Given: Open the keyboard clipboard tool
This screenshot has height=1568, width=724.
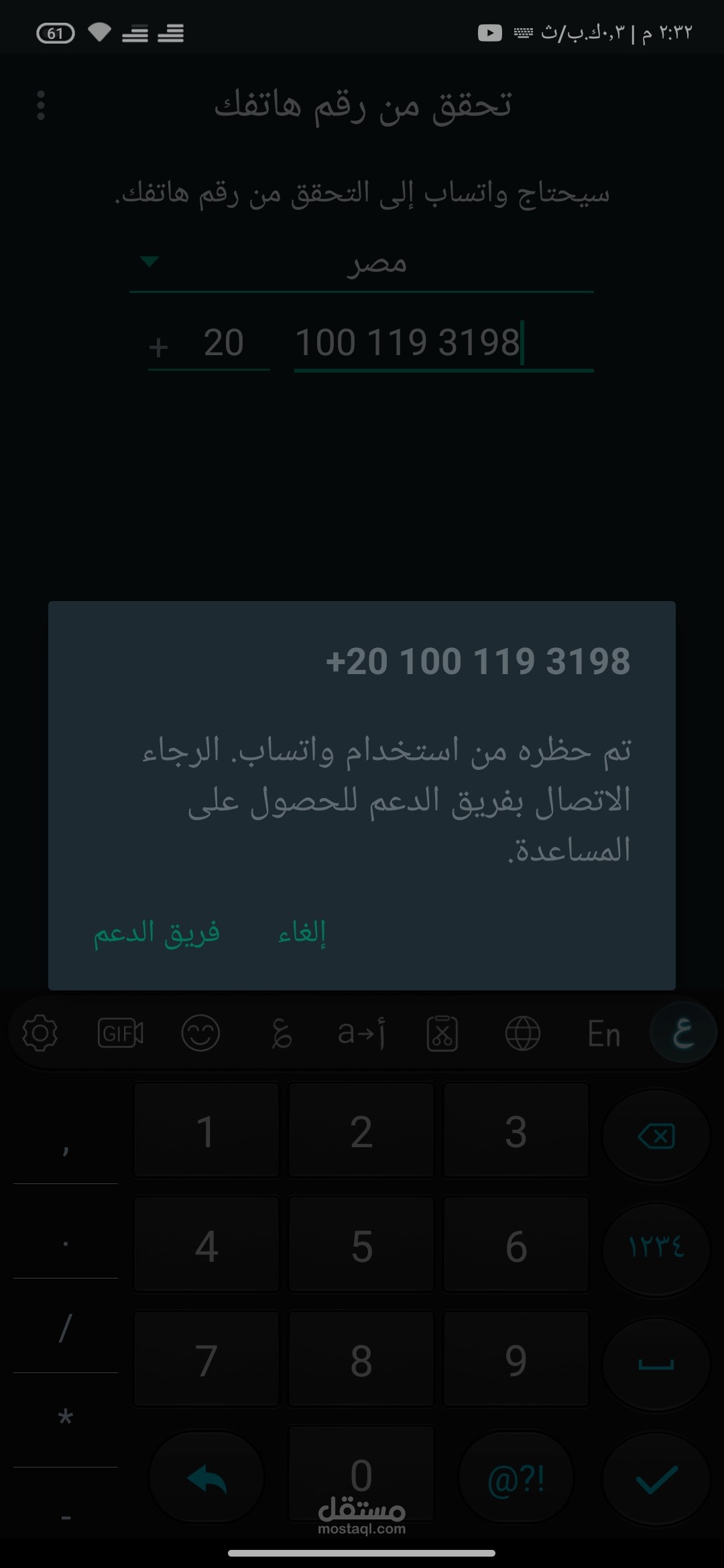Looking at the screenshot, I should coord(442,1033).
